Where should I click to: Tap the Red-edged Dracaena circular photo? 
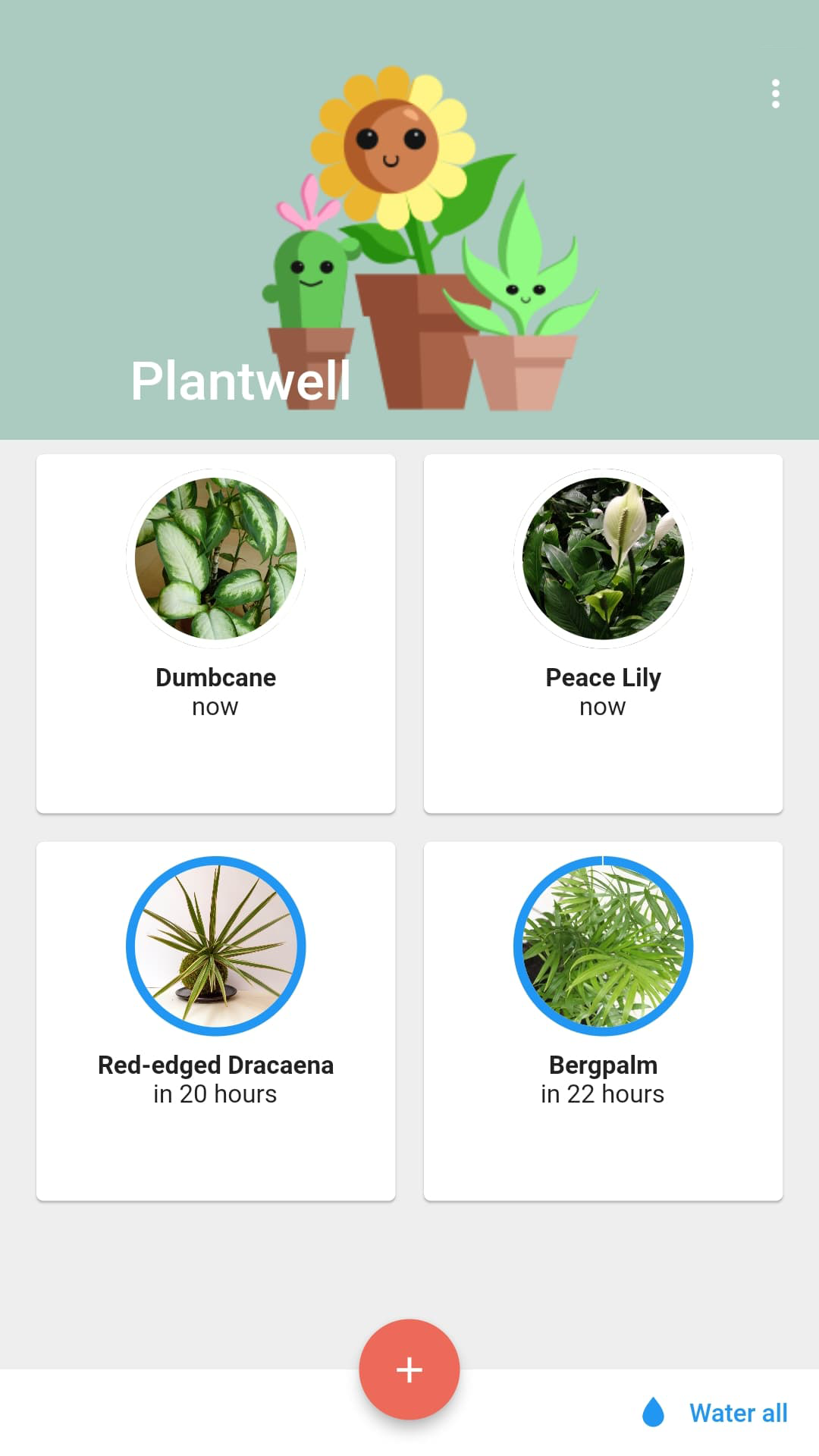(x=215, y=945)
